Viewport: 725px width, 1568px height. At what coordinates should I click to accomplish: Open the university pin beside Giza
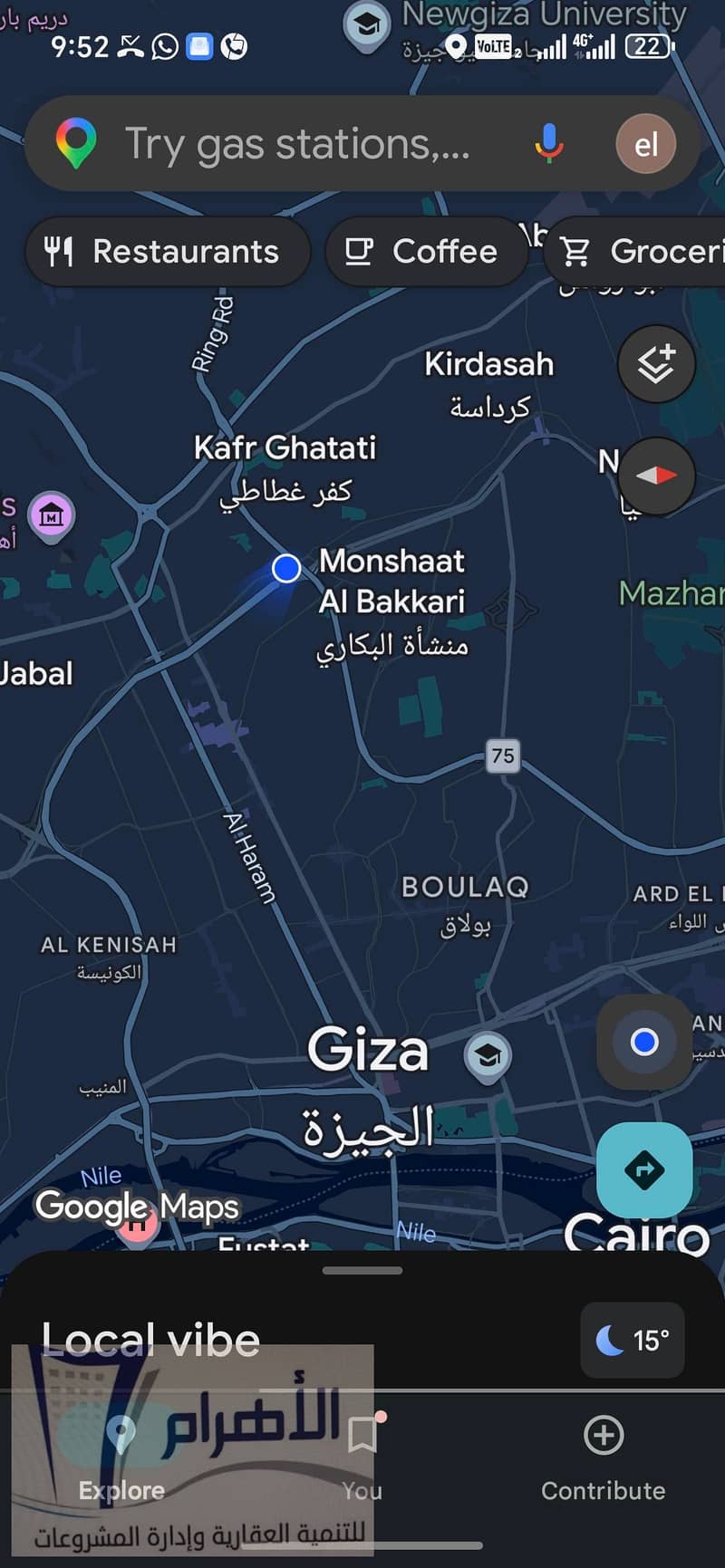pos(488,1058)
